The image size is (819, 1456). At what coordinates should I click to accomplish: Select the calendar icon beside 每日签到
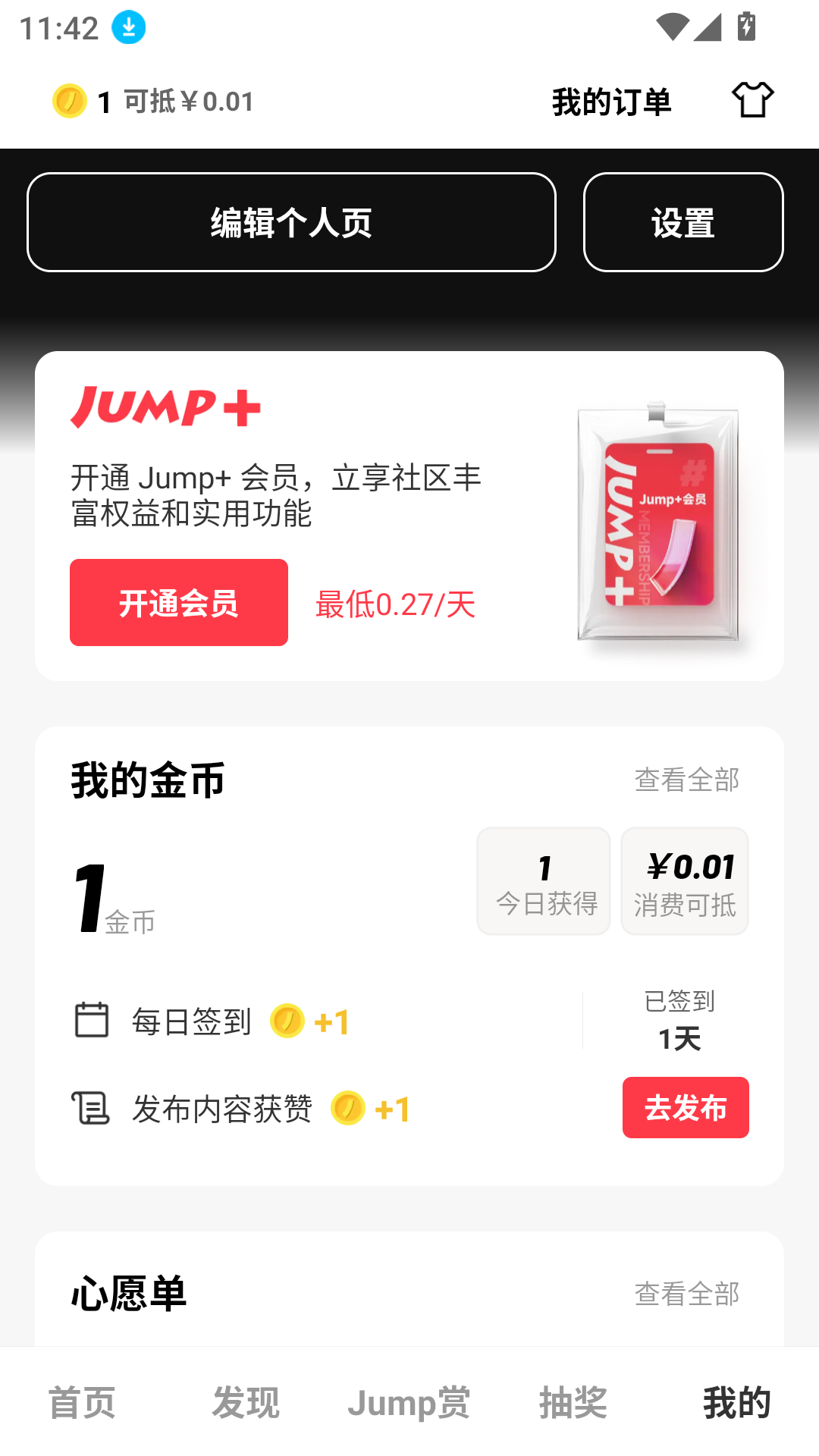coord(90,1021)
